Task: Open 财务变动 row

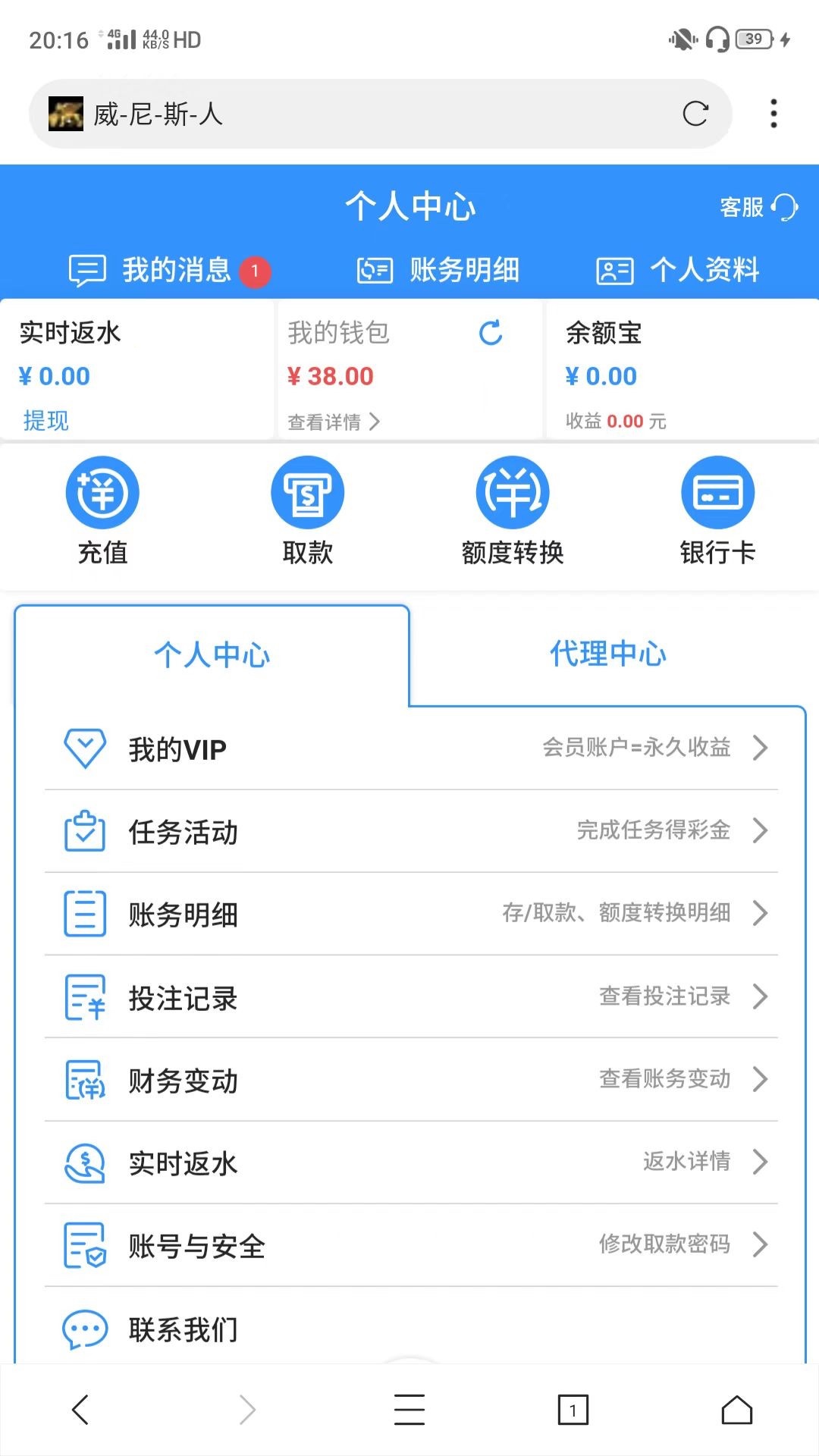Action: coord(411,1080)
